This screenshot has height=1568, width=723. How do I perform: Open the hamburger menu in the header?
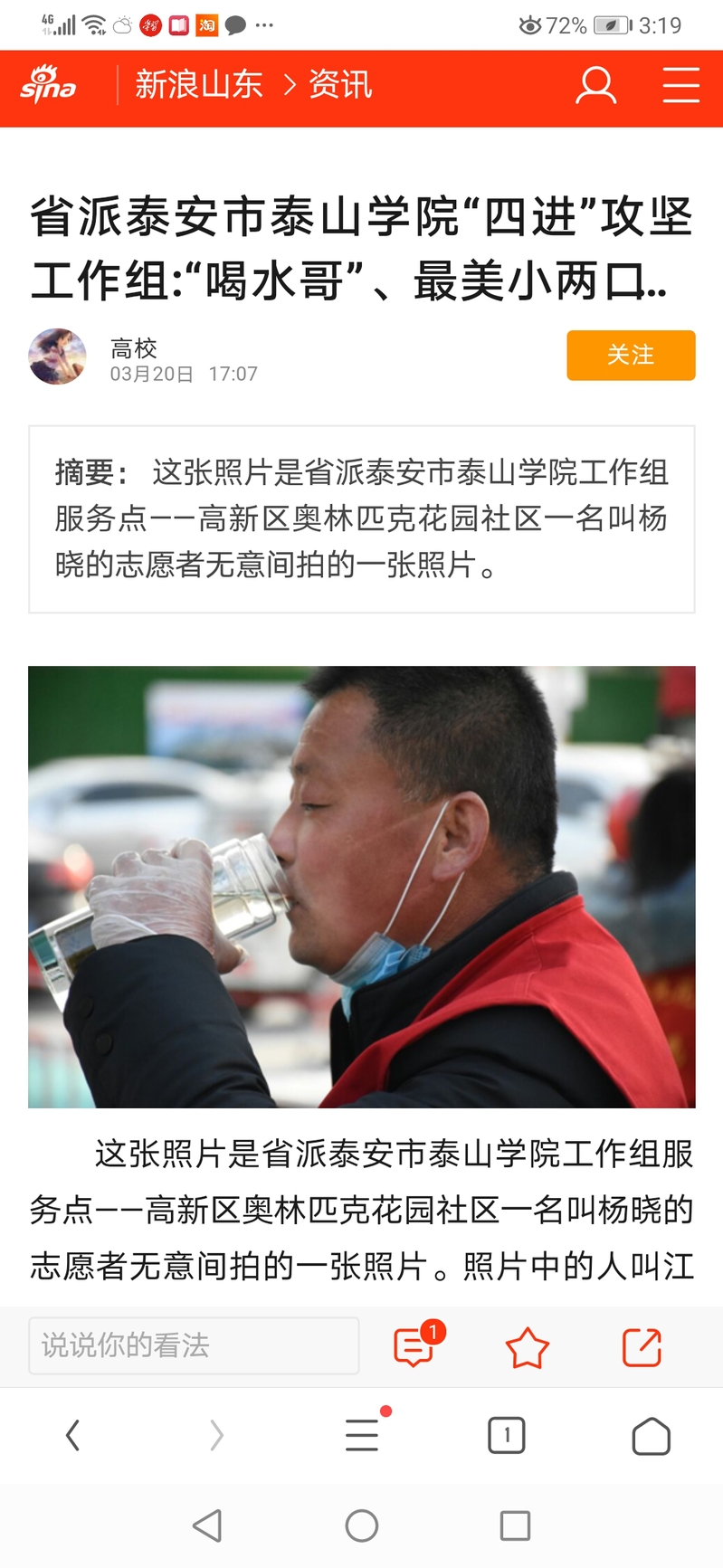tap(680, 85)
